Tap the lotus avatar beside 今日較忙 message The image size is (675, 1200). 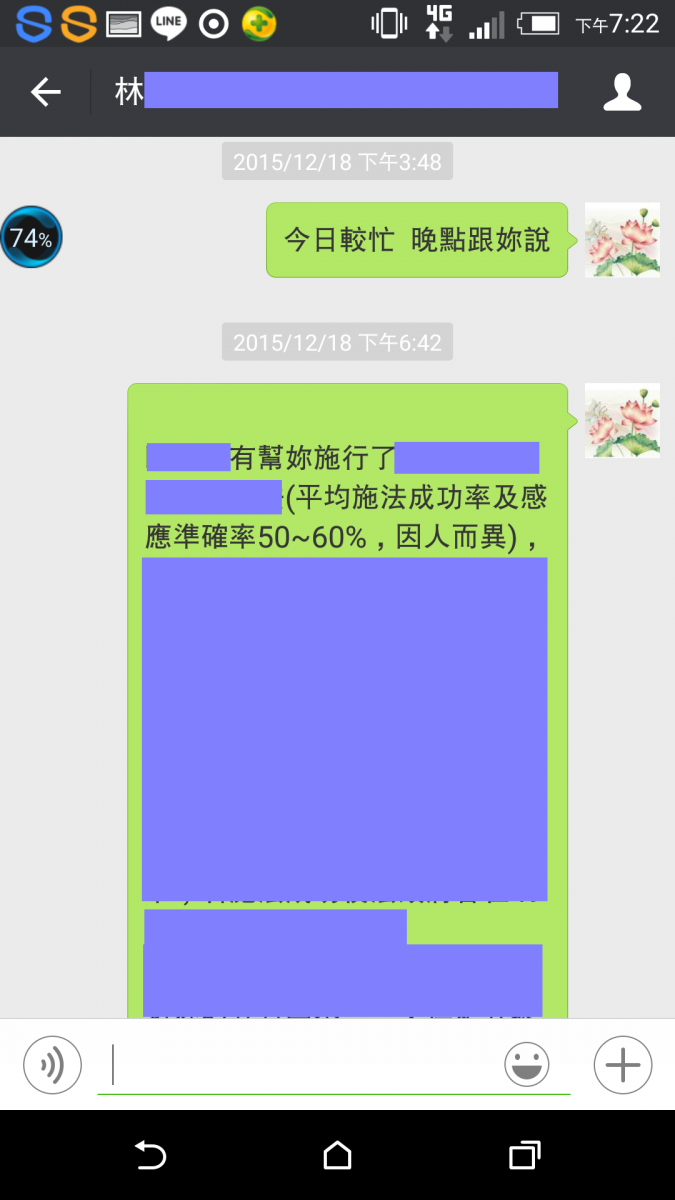tap(621, 240)
